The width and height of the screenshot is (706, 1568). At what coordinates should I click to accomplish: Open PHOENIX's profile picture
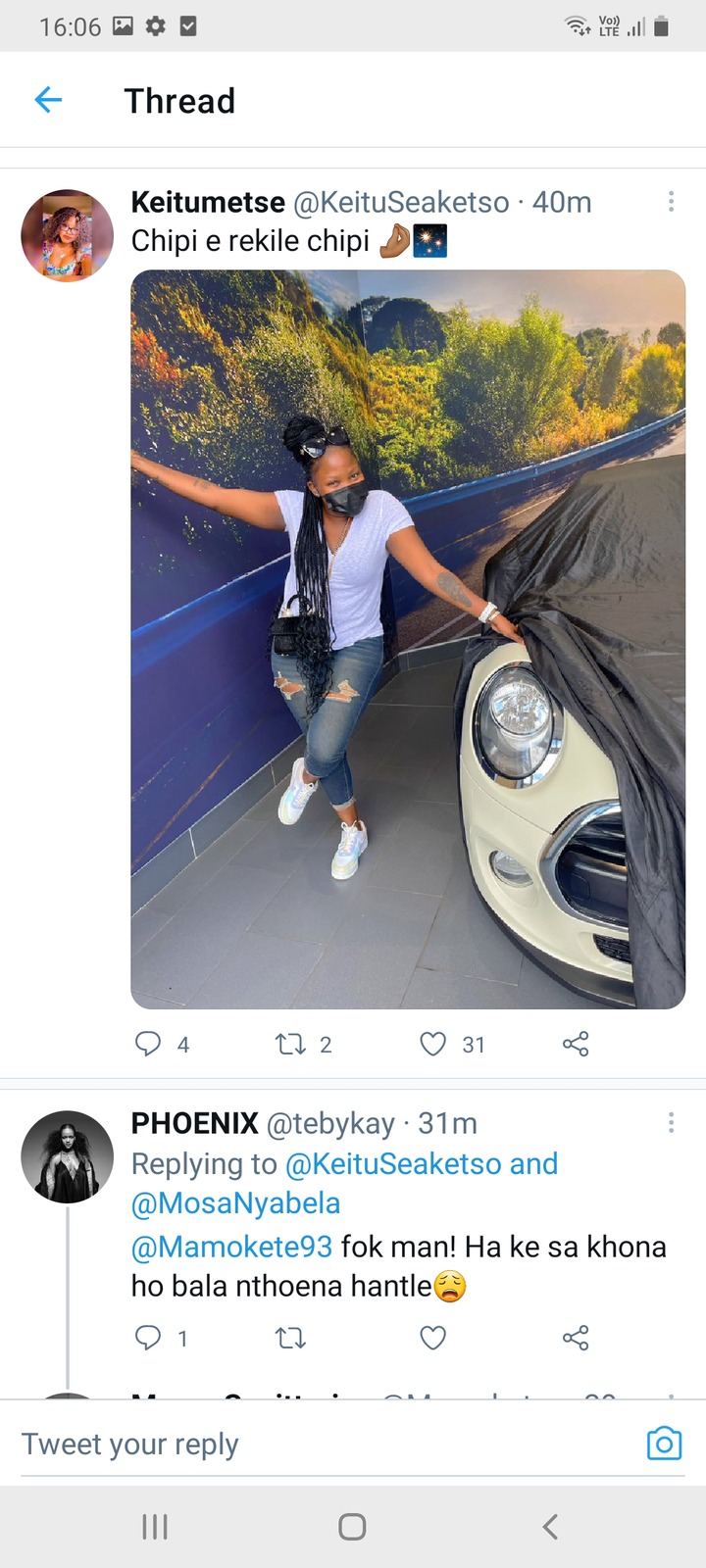point(68,1157)
